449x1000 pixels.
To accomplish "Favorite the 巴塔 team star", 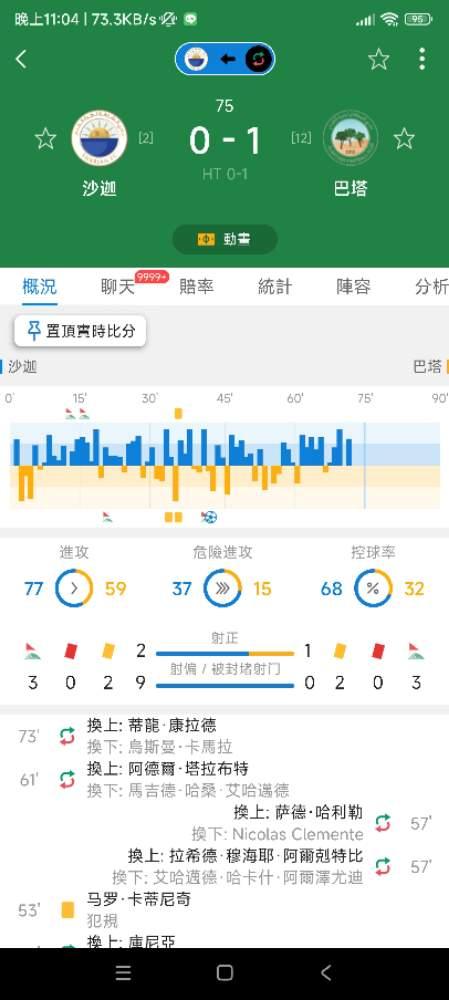I will (404, 138).
